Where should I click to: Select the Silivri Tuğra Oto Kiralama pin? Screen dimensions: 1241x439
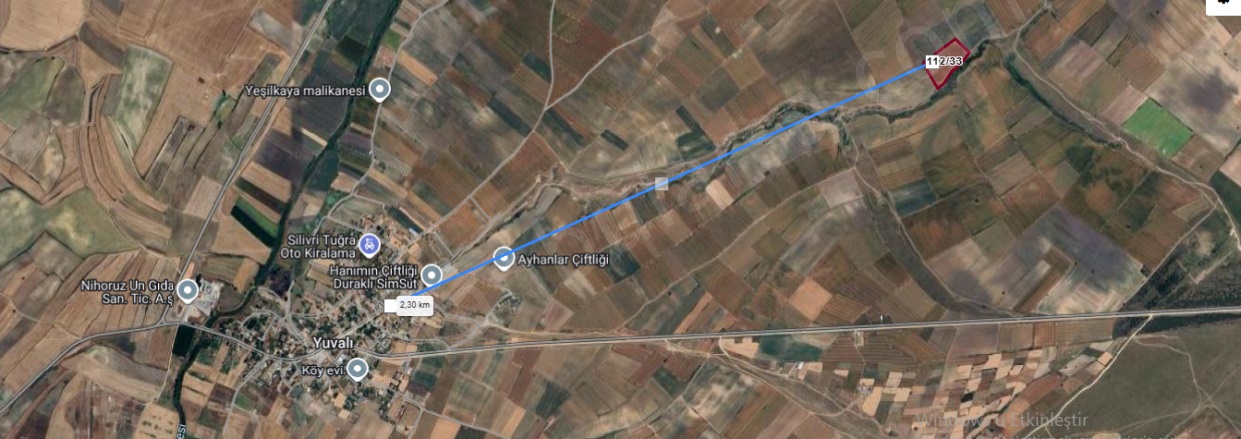click(x=368, y=243)
